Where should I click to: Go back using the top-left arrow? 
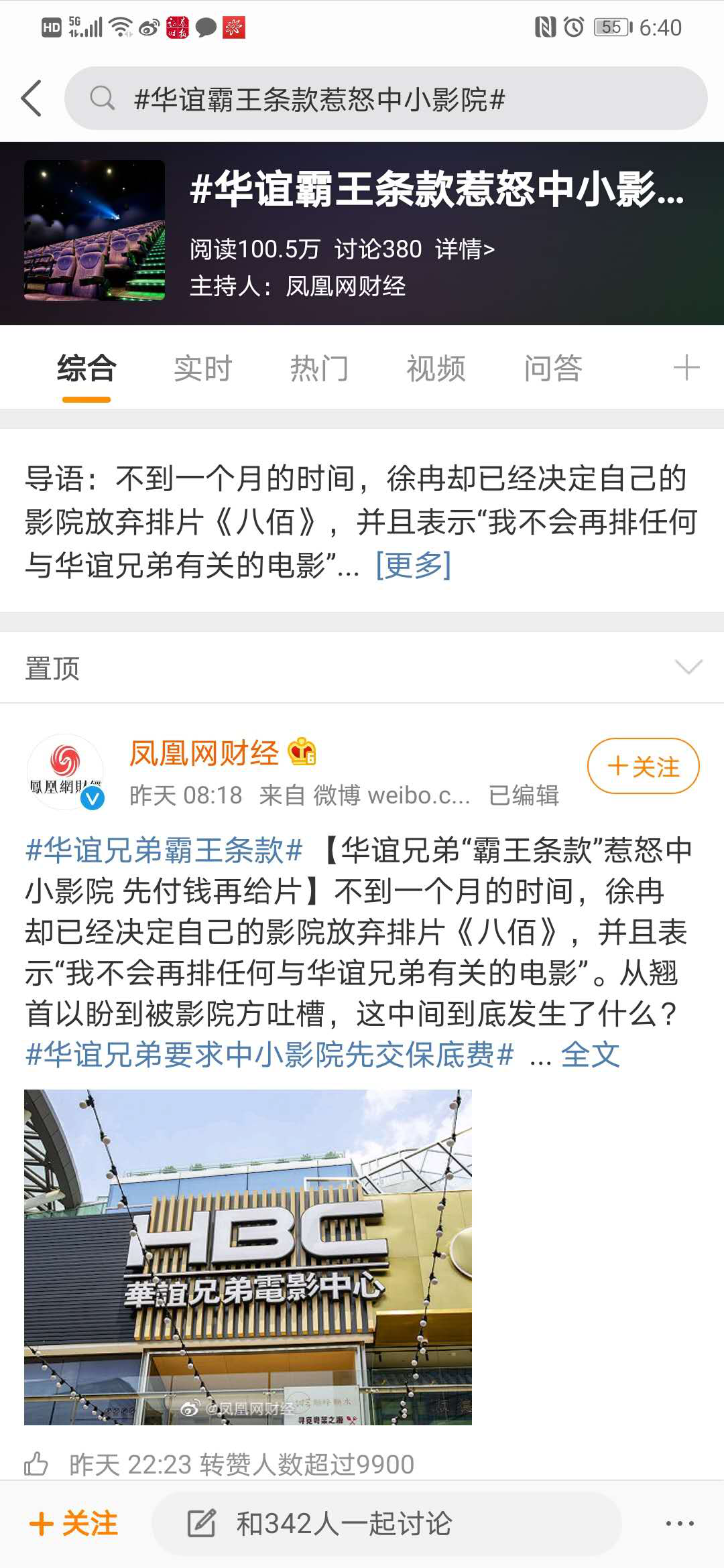click(32, 99)
